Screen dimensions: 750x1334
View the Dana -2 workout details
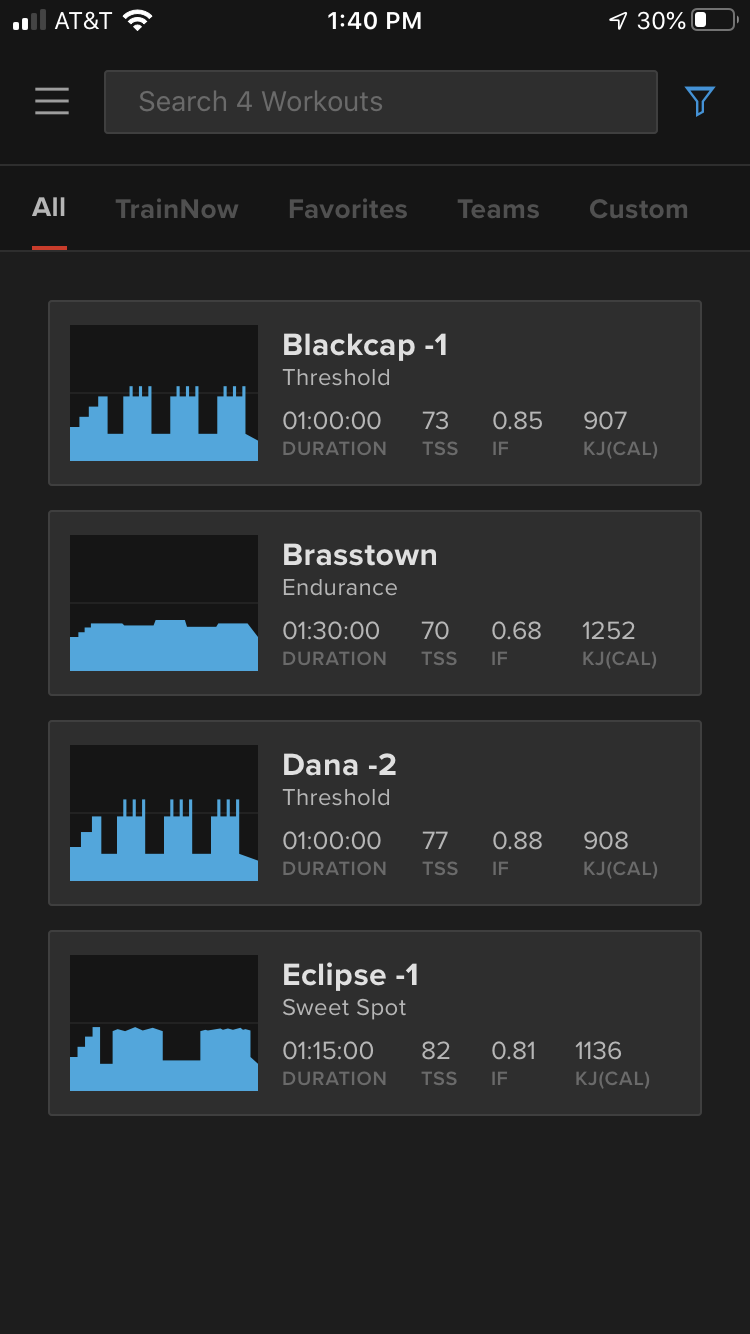click(x=375, y=813)
